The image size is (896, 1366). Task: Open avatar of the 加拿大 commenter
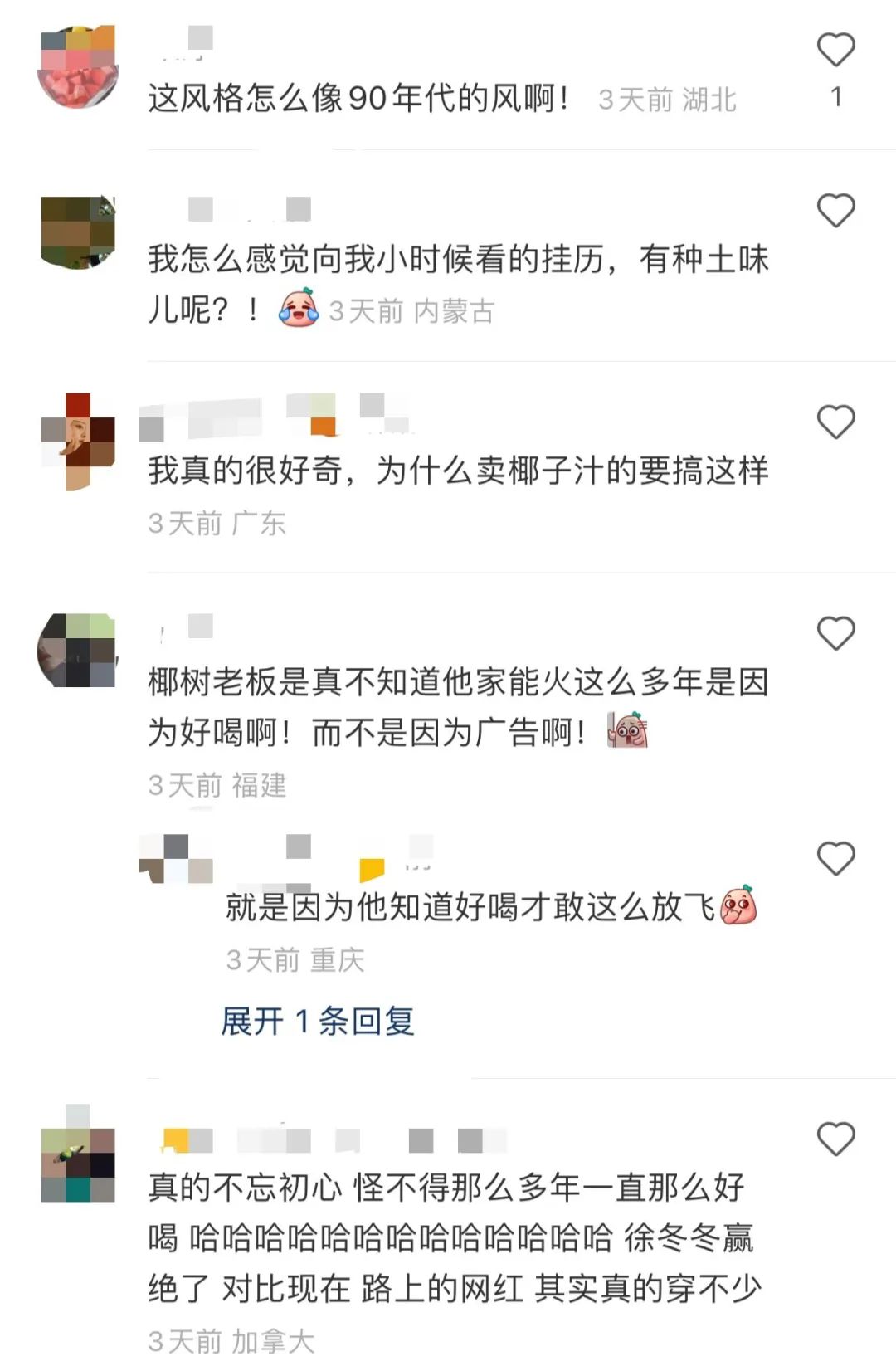point(78,1155)
